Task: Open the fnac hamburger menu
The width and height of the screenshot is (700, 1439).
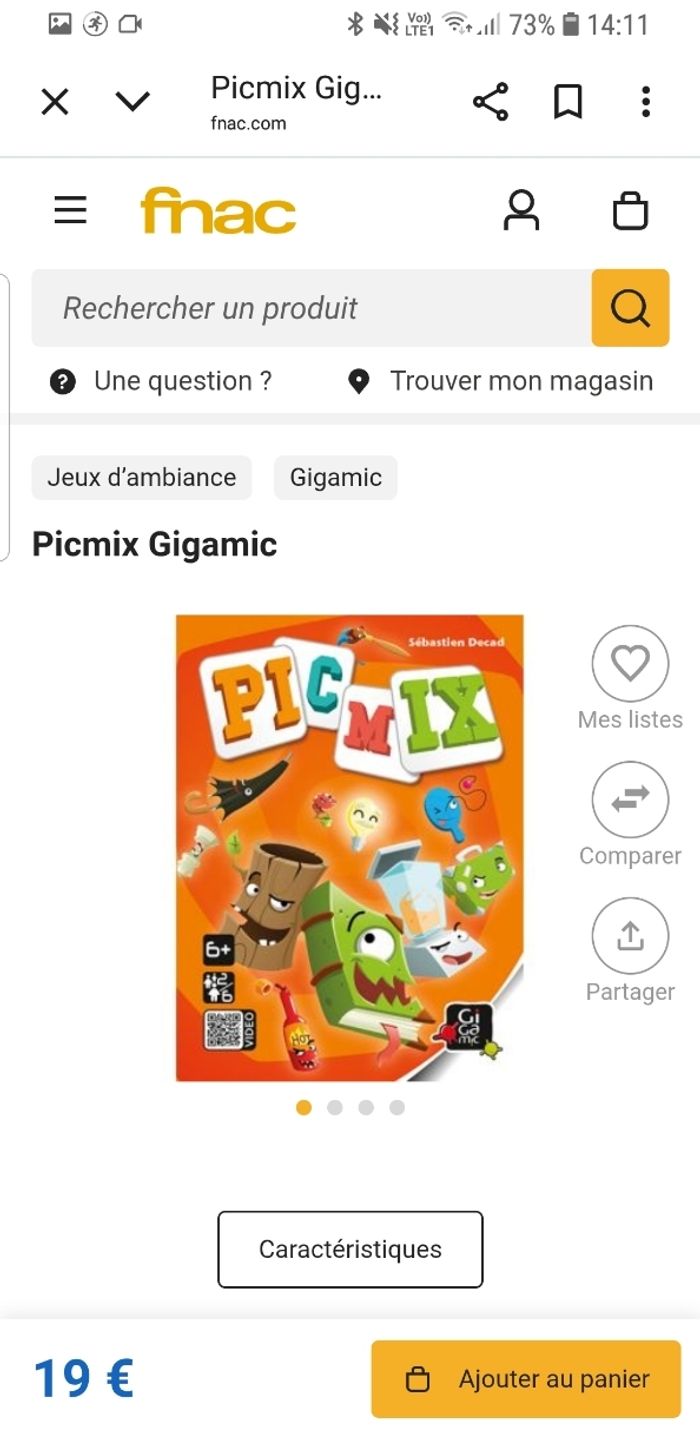Action: (x=70, y=211)
